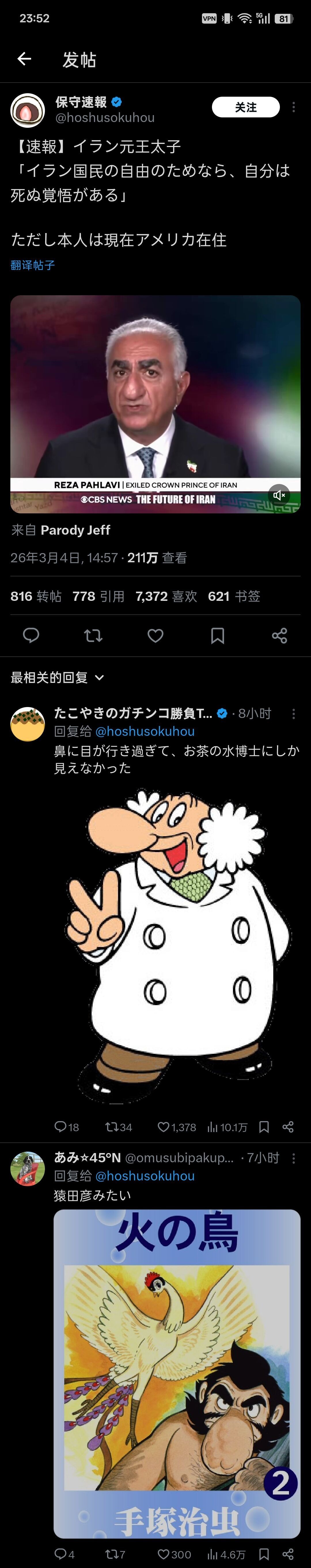
Task: Reply to the main post
Action: click(31, 635)
